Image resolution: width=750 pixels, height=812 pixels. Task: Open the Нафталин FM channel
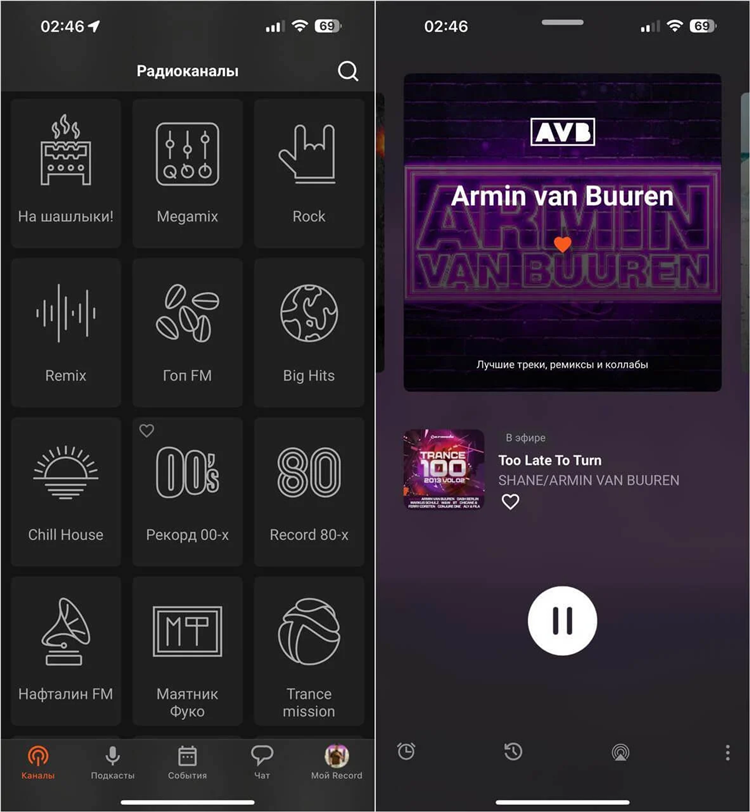coord(66,650)
